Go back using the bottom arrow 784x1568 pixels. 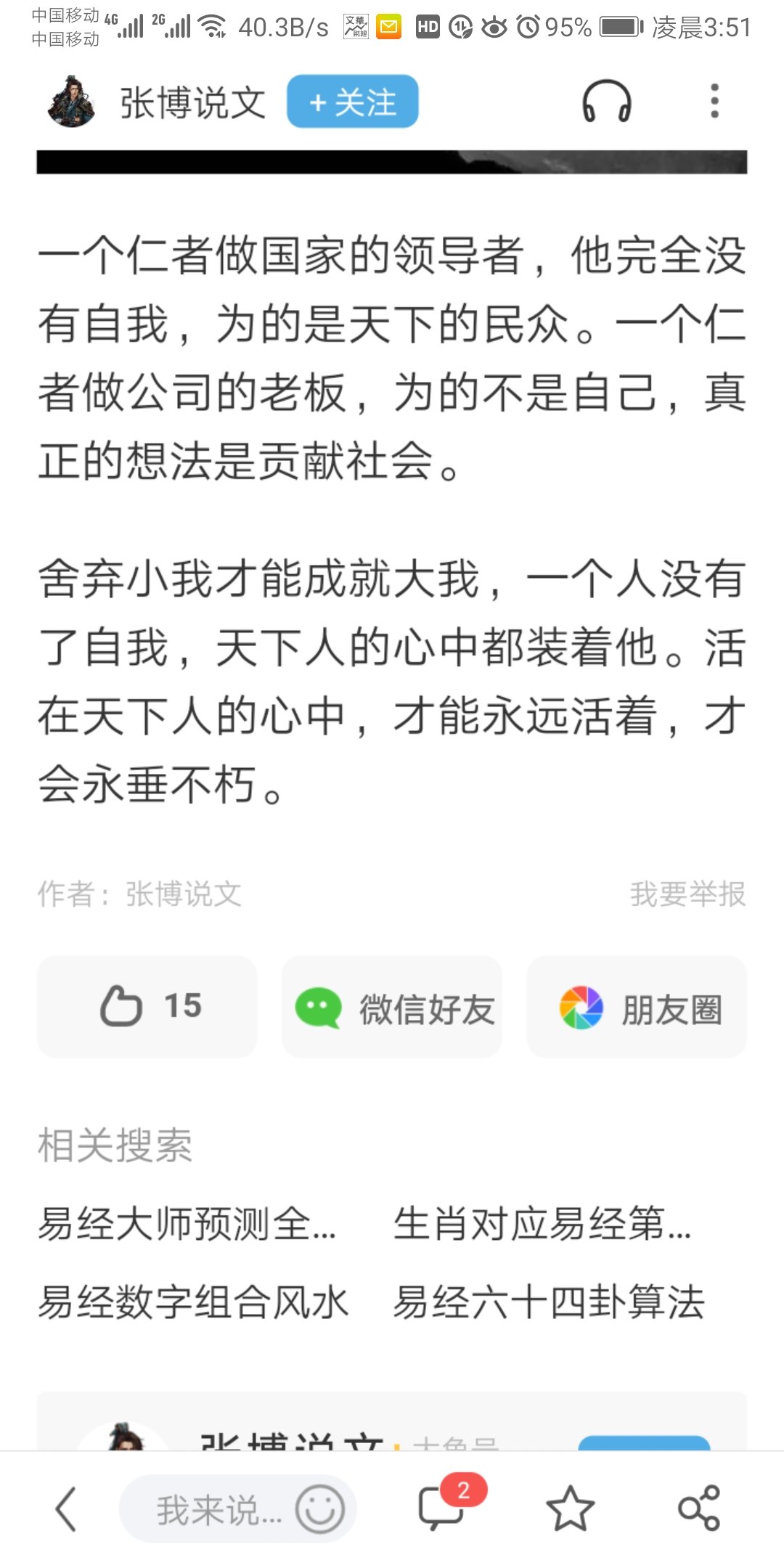[66, 1510]
